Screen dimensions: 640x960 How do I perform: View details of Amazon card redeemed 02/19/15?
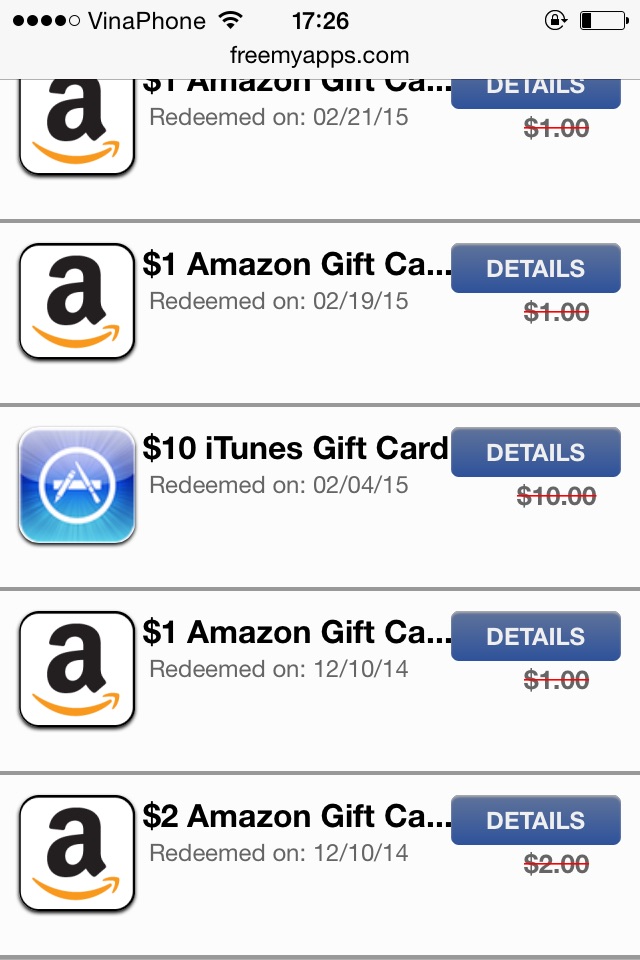pos(535,268)
